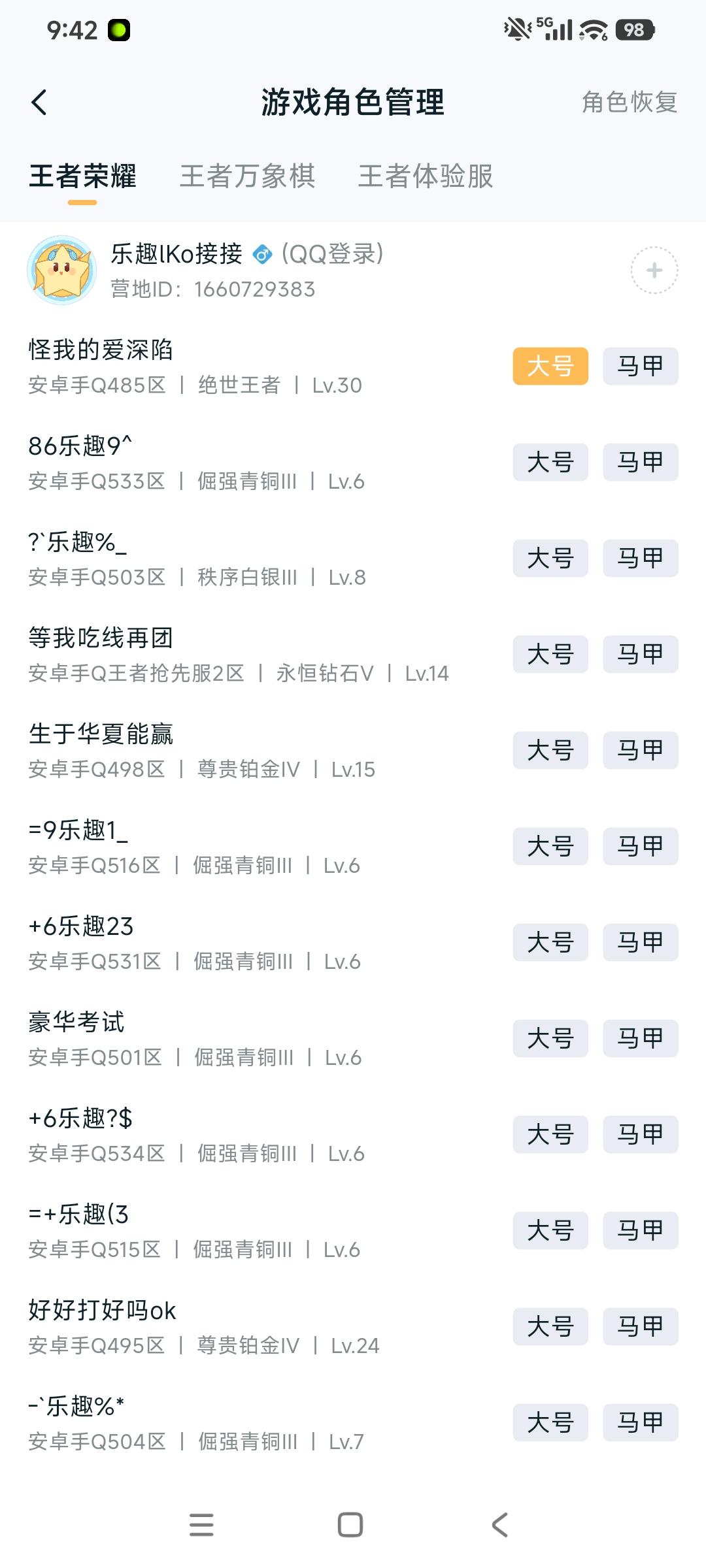This screenshot has height=1568, width=706.
Task: Mark 怪我的爱深陷 as 马甲
Action: tap(640, 367)
